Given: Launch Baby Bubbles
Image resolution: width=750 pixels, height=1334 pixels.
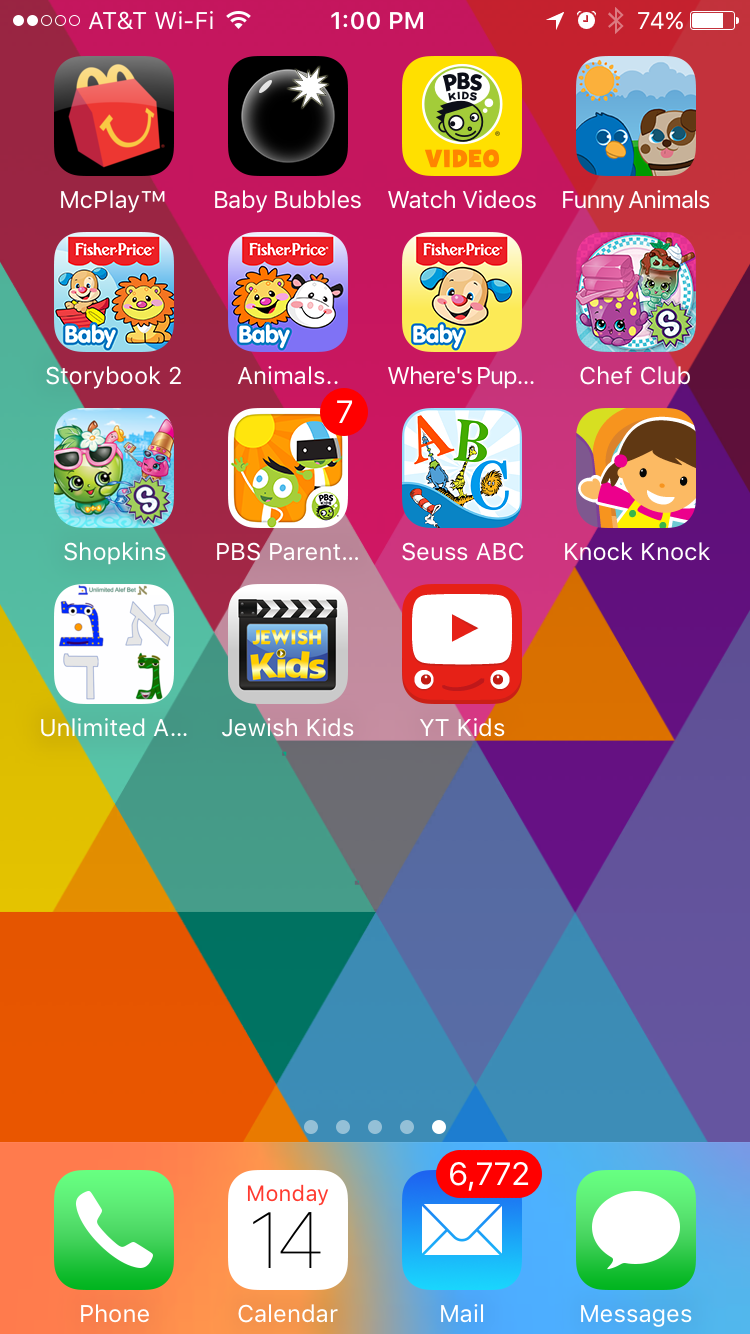Looking at the screenshot, I should pos(288,116).
